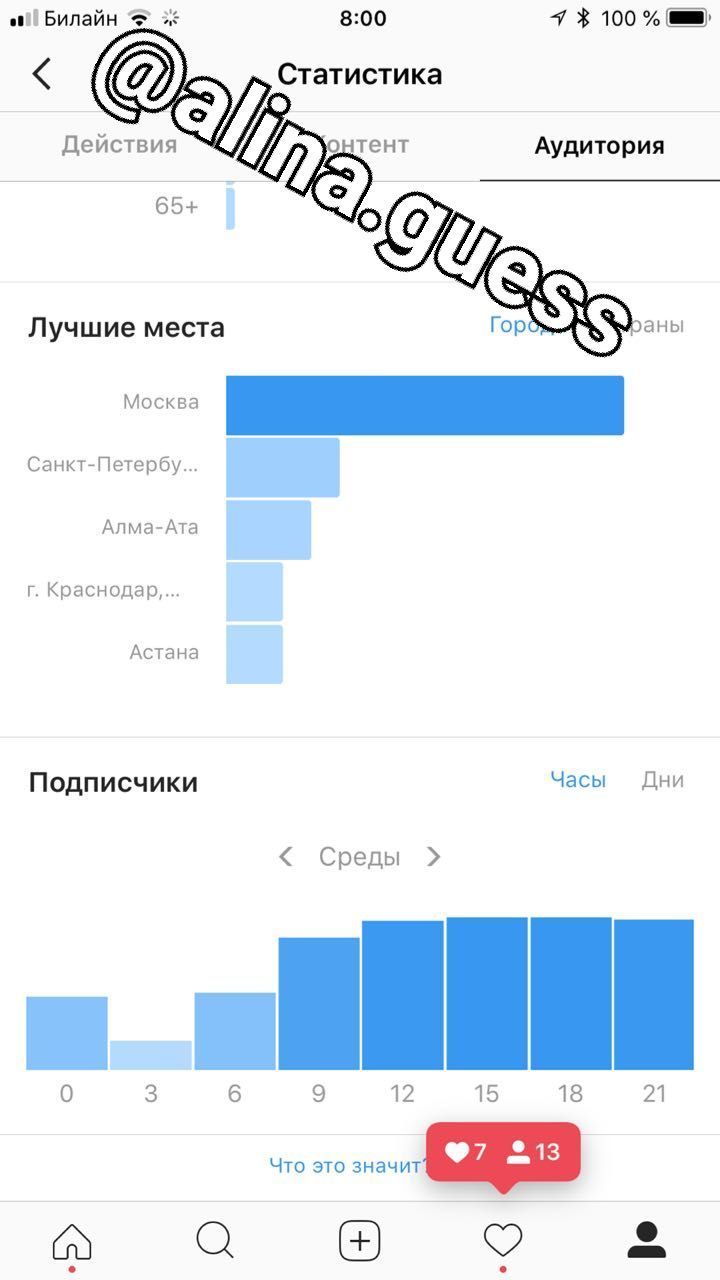Open the Аудитория tab
The width and height of the screenshot is (720, 1280).
pyautogui.click(x=599, y=146)
